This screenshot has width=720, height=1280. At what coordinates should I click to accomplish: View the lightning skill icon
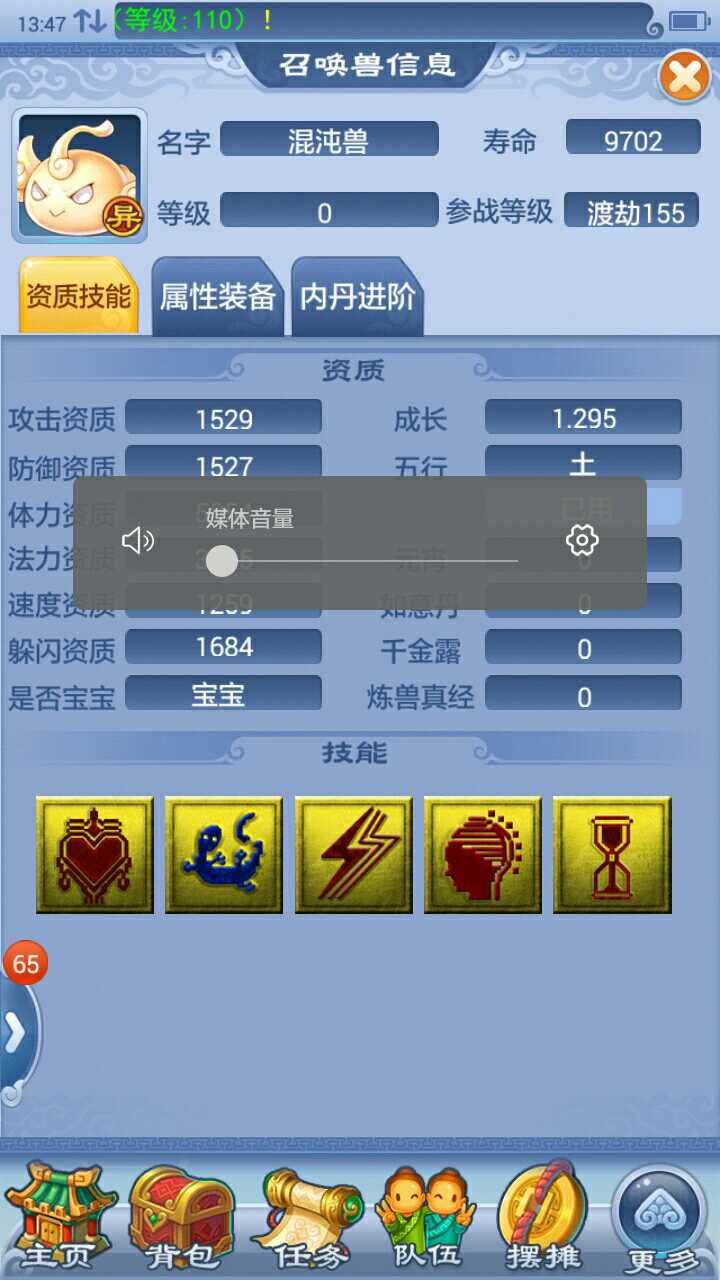[x=353, y=855]
